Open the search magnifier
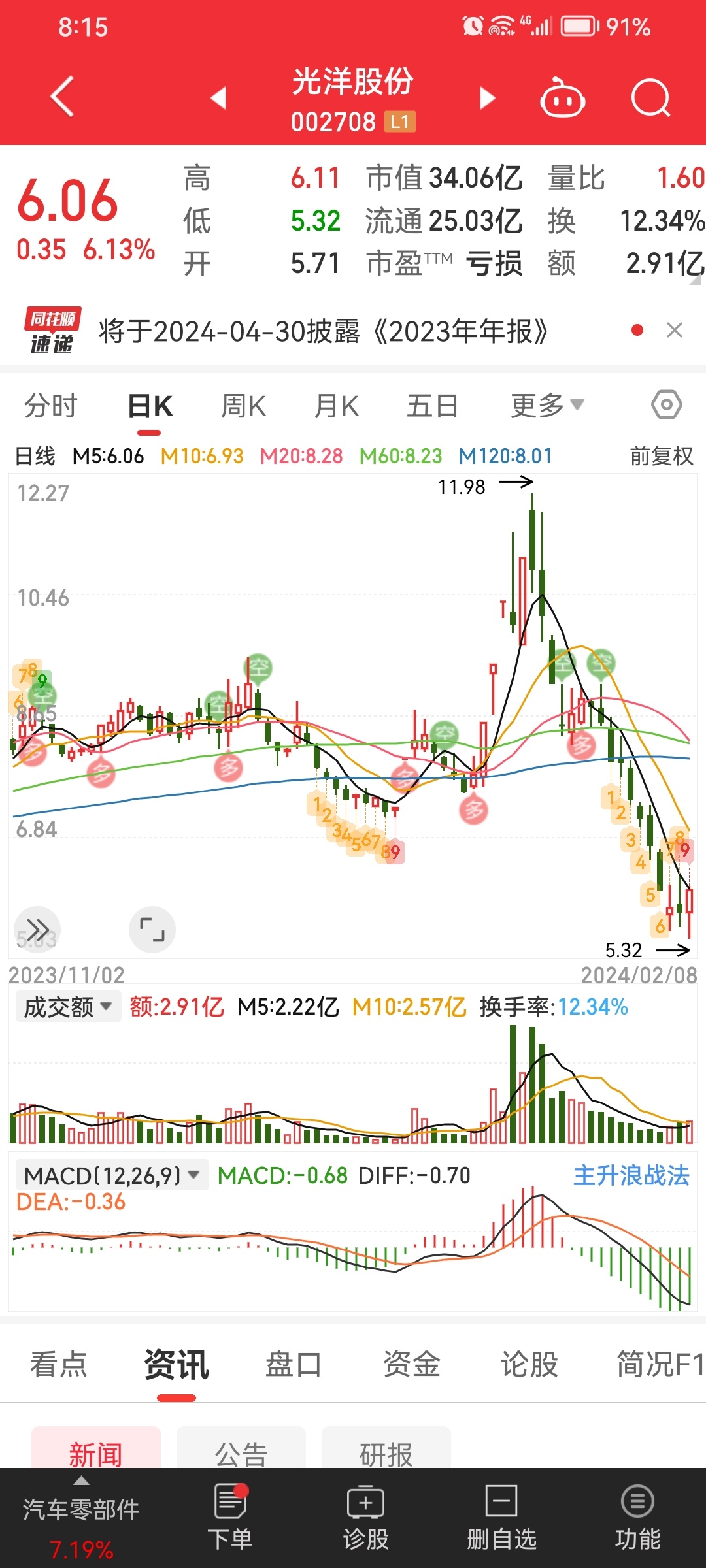 point(651,98)
